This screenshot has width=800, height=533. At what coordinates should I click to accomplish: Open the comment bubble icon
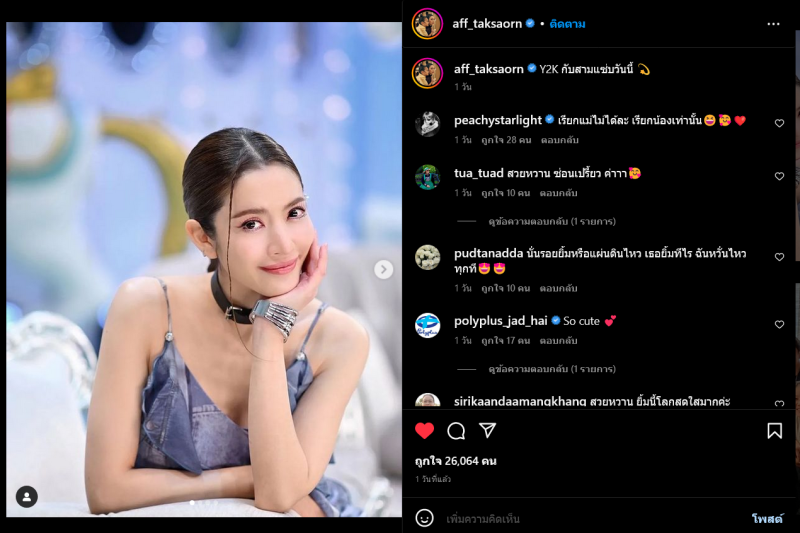tap(456, 431)
